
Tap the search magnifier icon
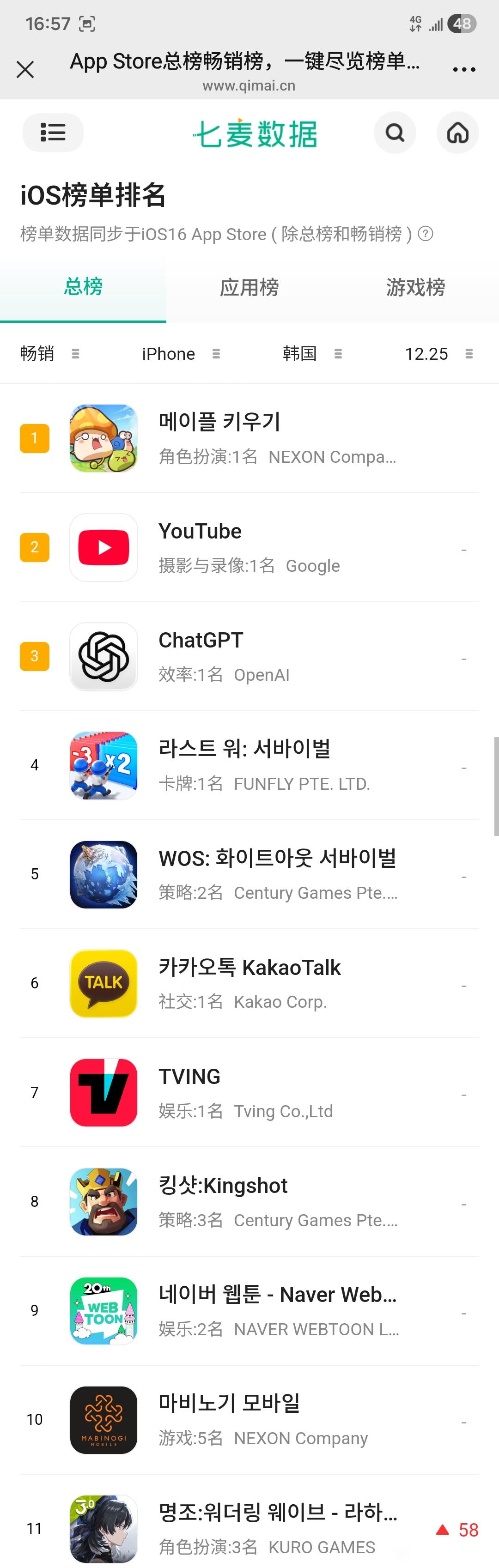pos(395,133)
